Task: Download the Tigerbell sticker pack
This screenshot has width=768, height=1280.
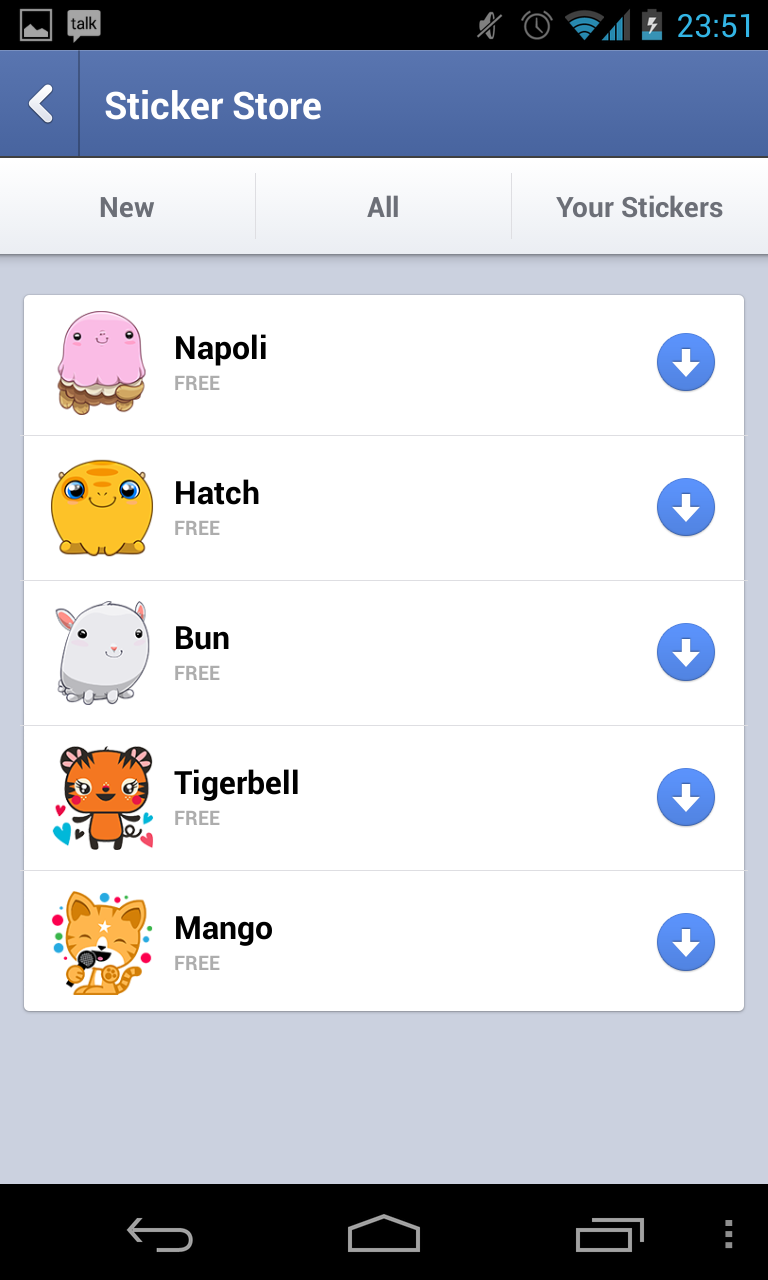Action: tap(685, 798)
